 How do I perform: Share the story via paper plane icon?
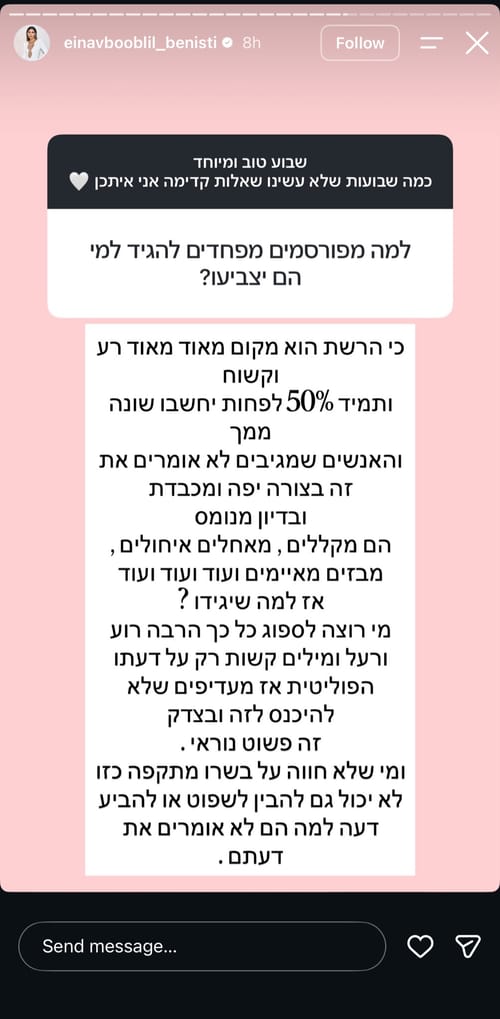(468, 946)
